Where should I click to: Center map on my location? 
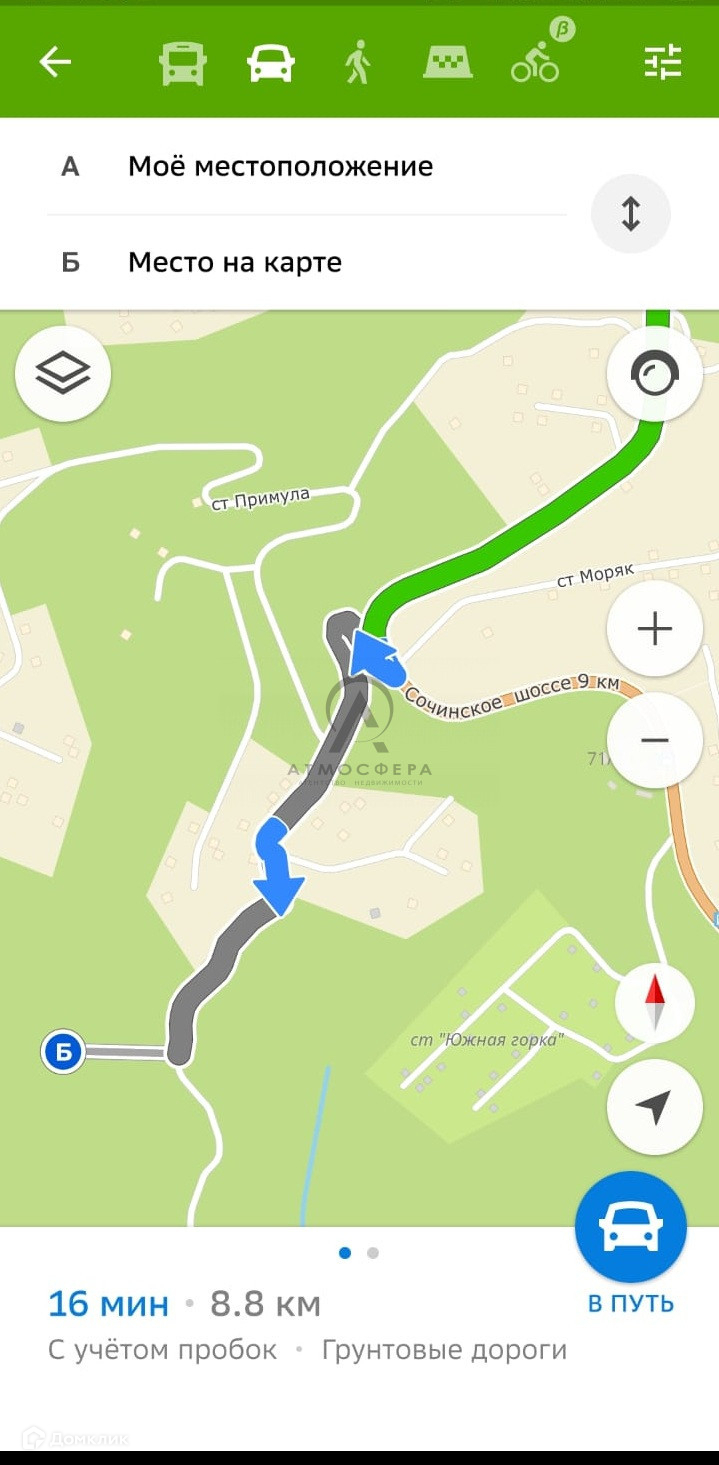click(655, 1107)
